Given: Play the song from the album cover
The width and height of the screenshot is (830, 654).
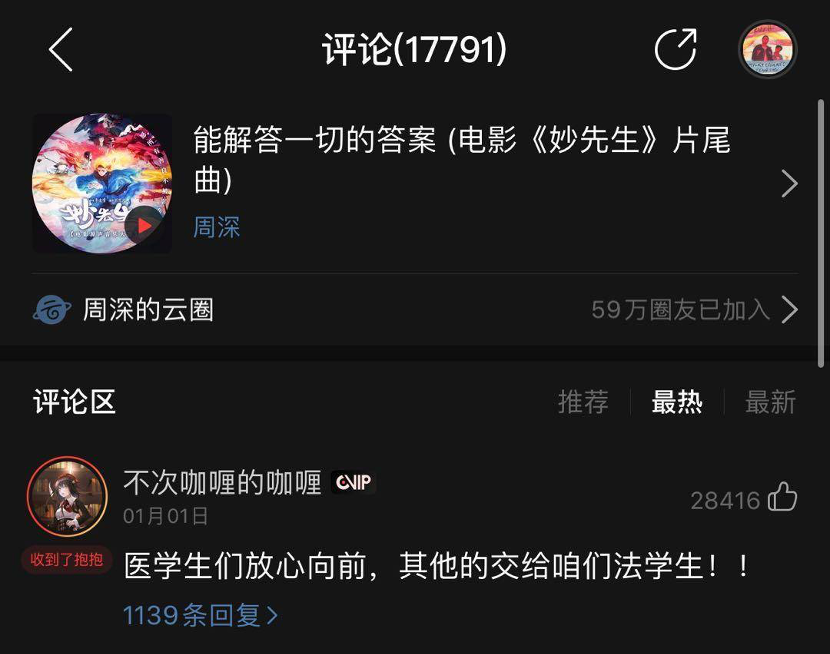Looking at the screenshot, I should tap(145, 224).
